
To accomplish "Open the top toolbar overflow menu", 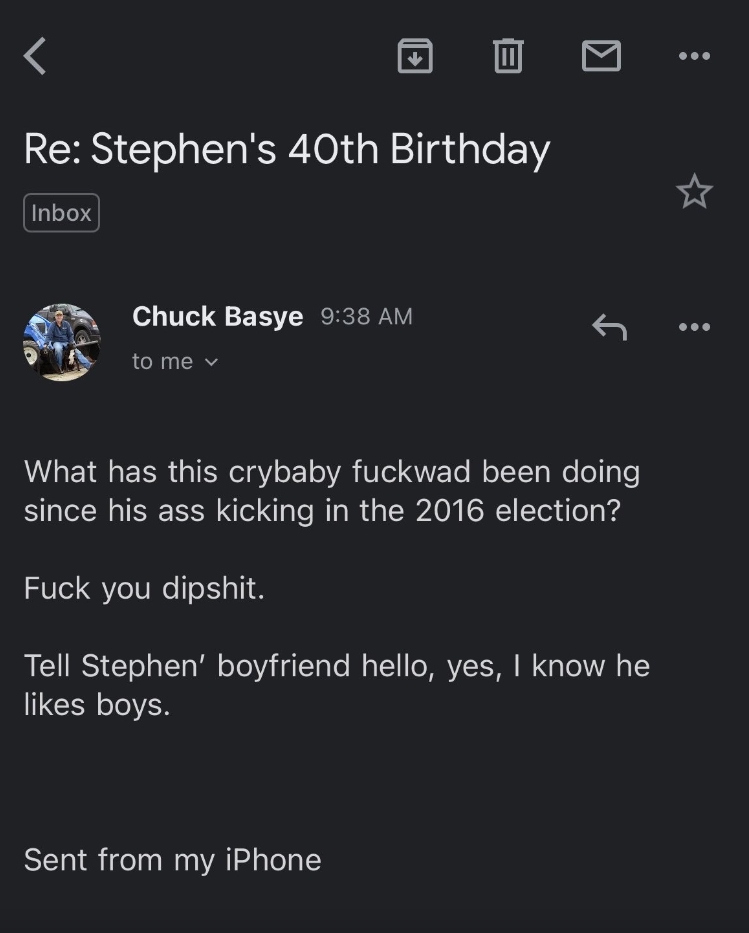I will coord(693,56).
